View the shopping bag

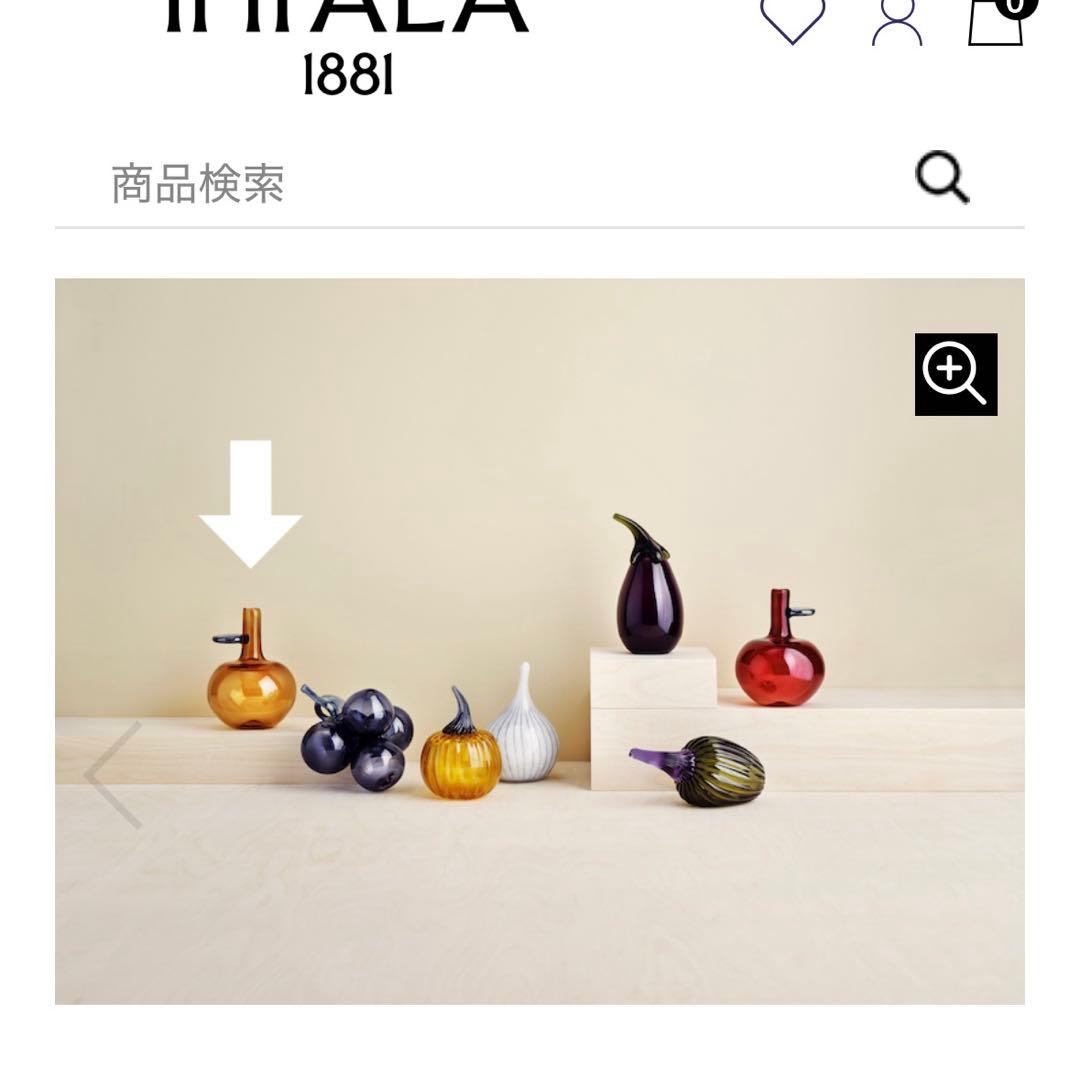(996, 20)
